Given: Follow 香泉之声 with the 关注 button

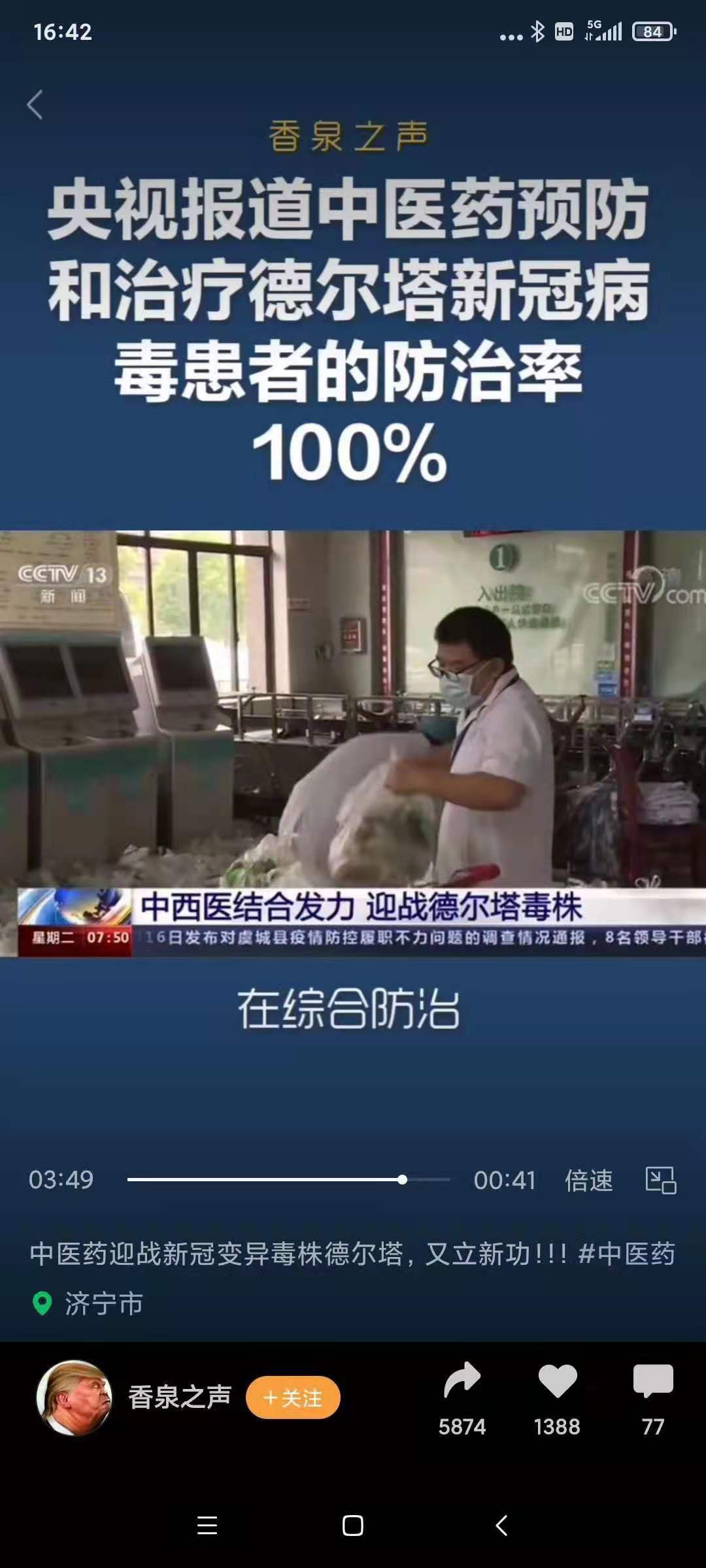Looking at the screenshot, I should coord(293,1397).
